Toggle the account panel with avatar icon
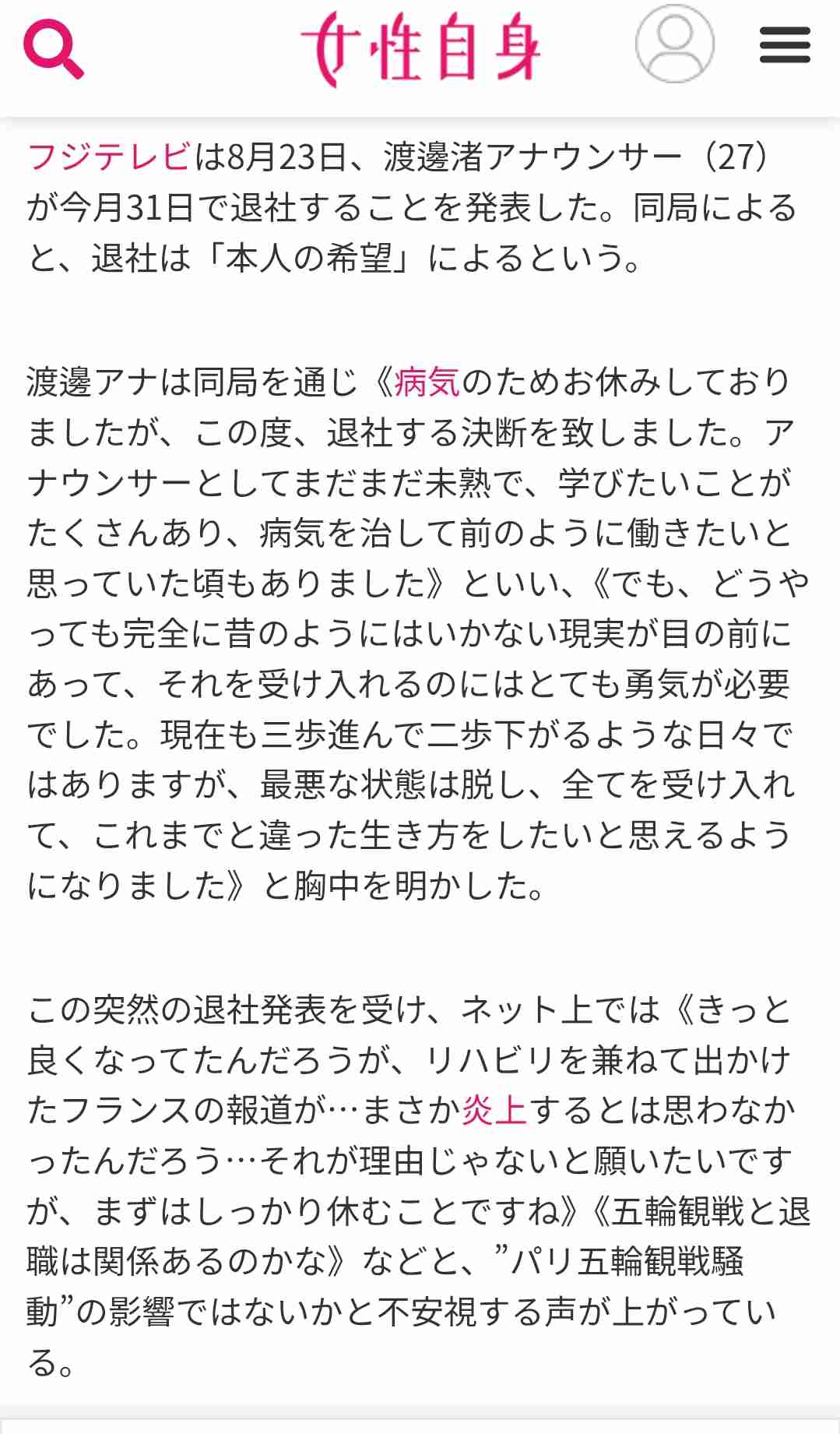This screenshot has width=840, height=1434. [x=674, y=44]
